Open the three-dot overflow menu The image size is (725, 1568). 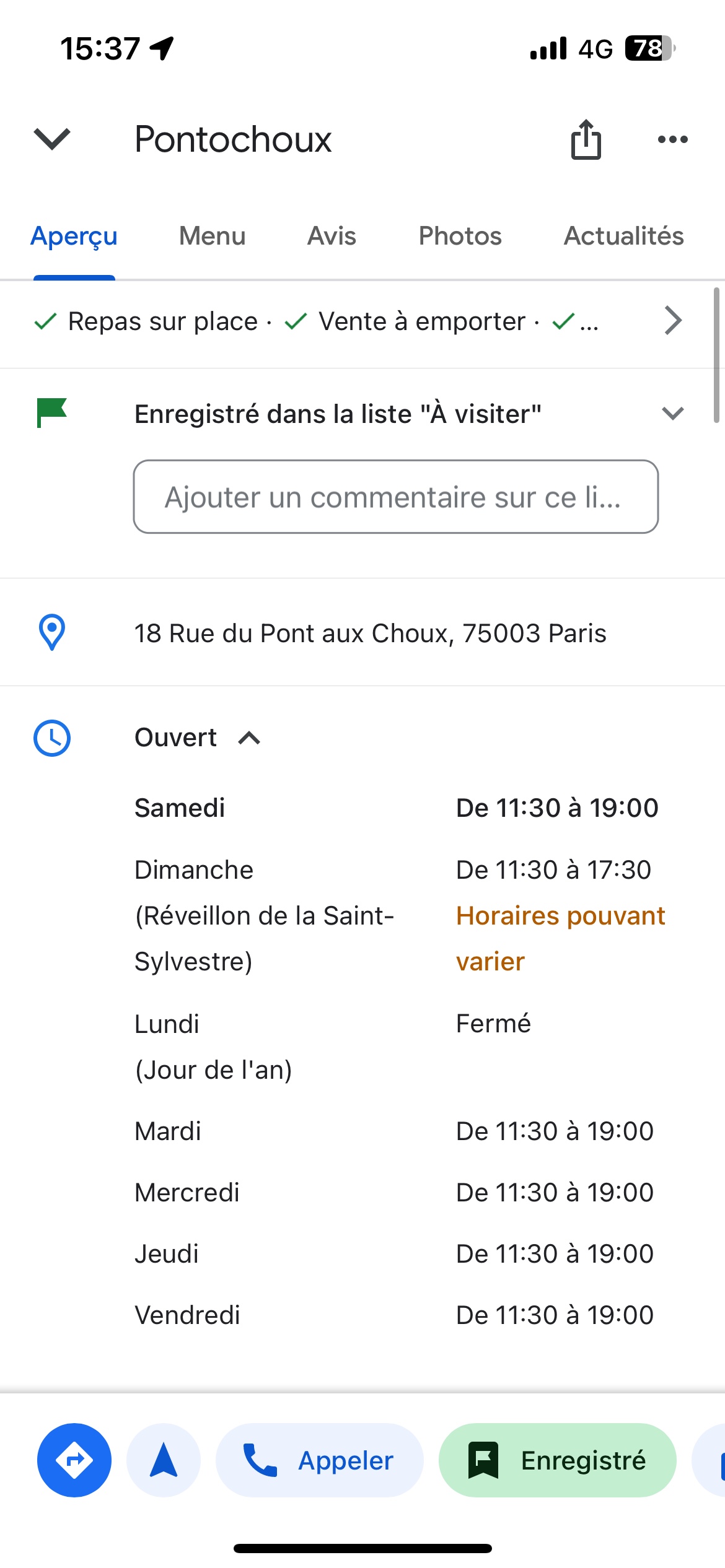(x=672, y=139)
